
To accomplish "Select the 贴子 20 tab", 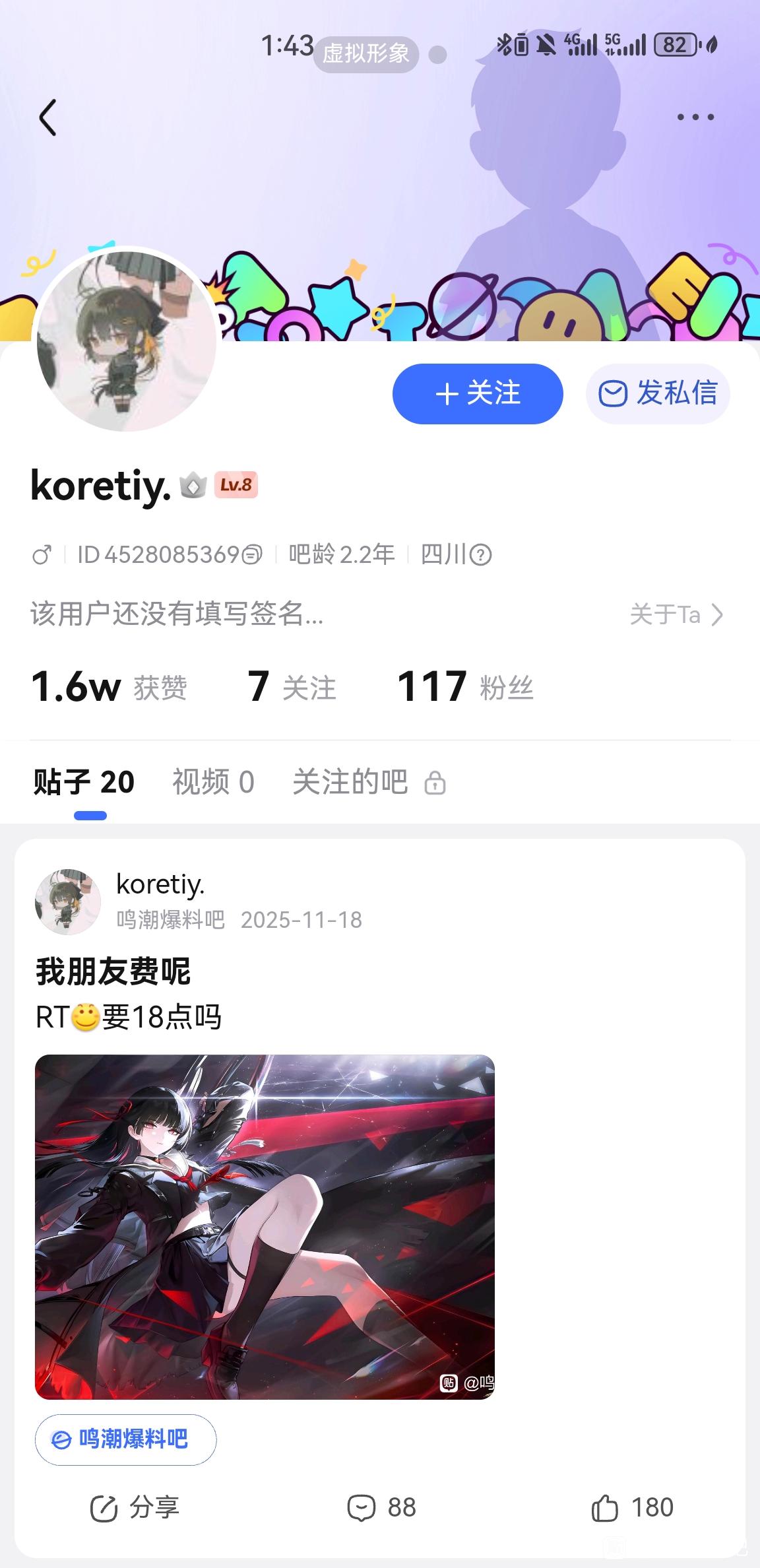I will point(84,783).
